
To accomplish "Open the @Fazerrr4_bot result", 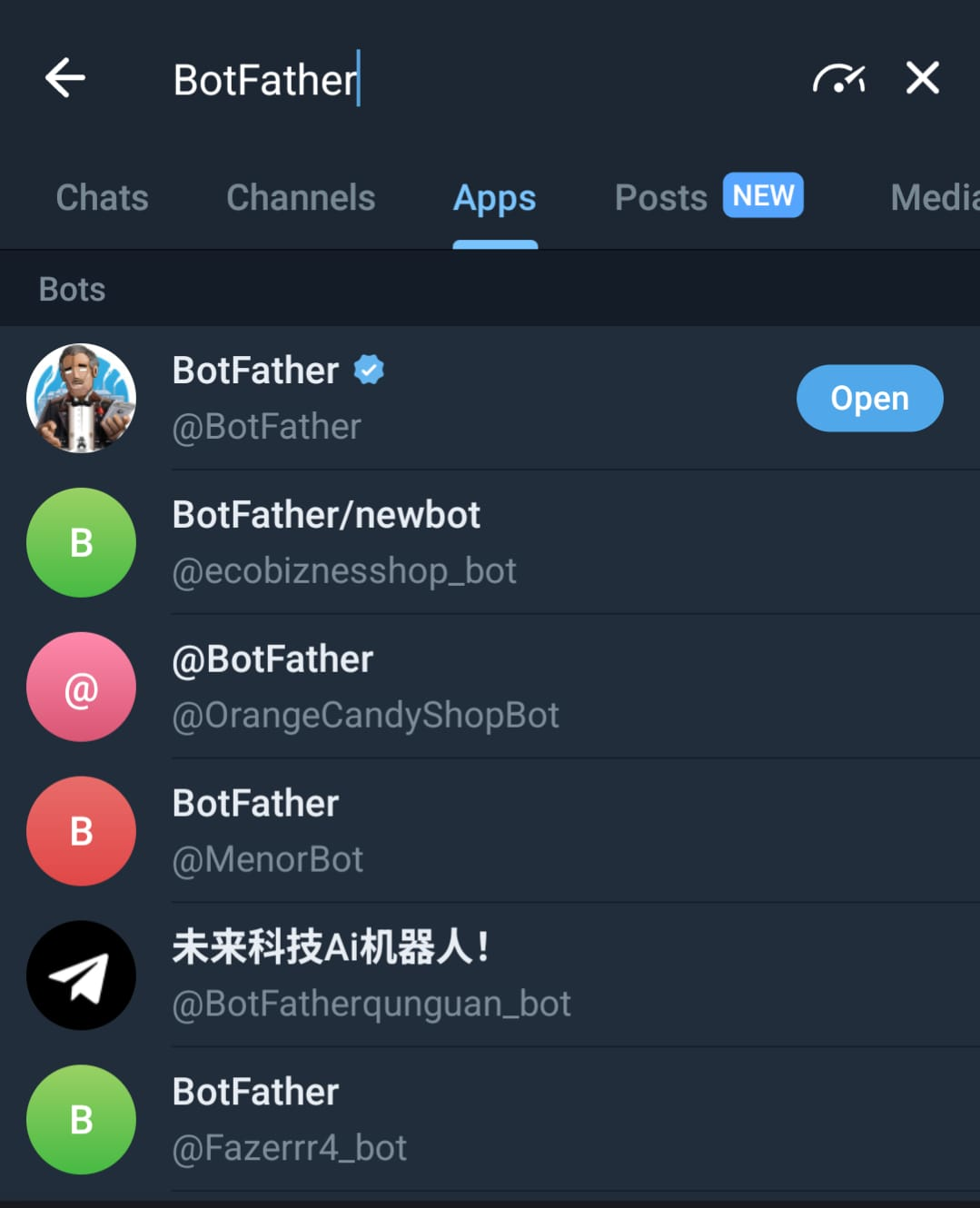I will tap(454, 1119).
